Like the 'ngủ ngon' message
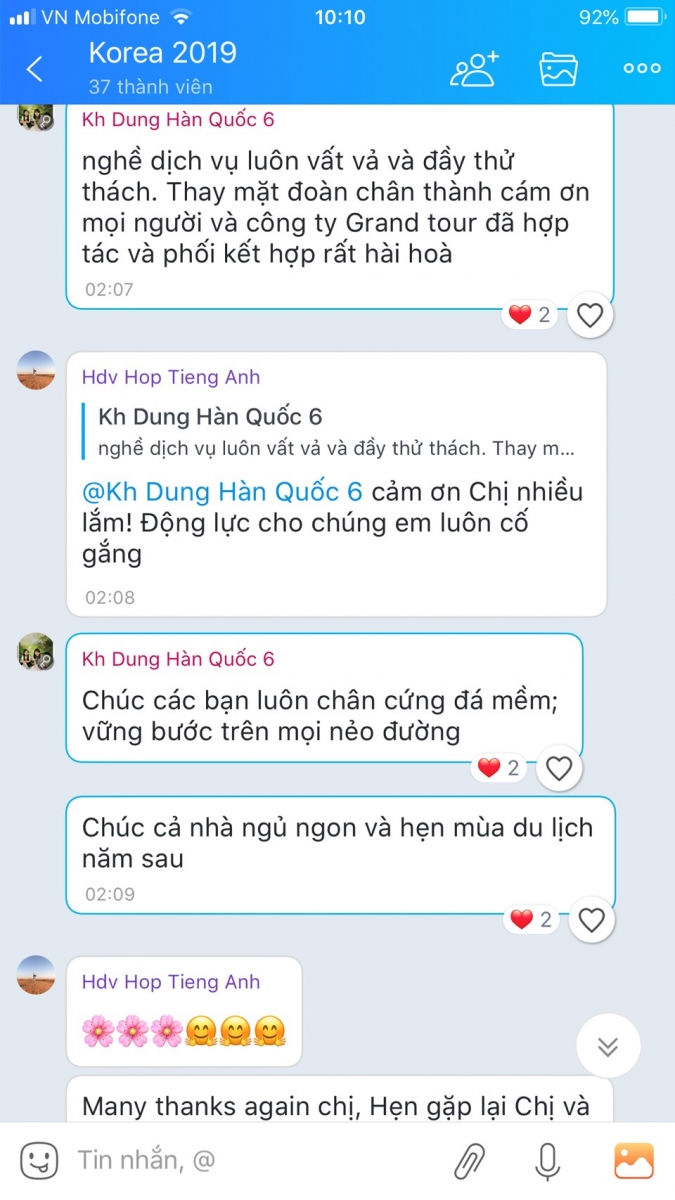 point(591,920)
